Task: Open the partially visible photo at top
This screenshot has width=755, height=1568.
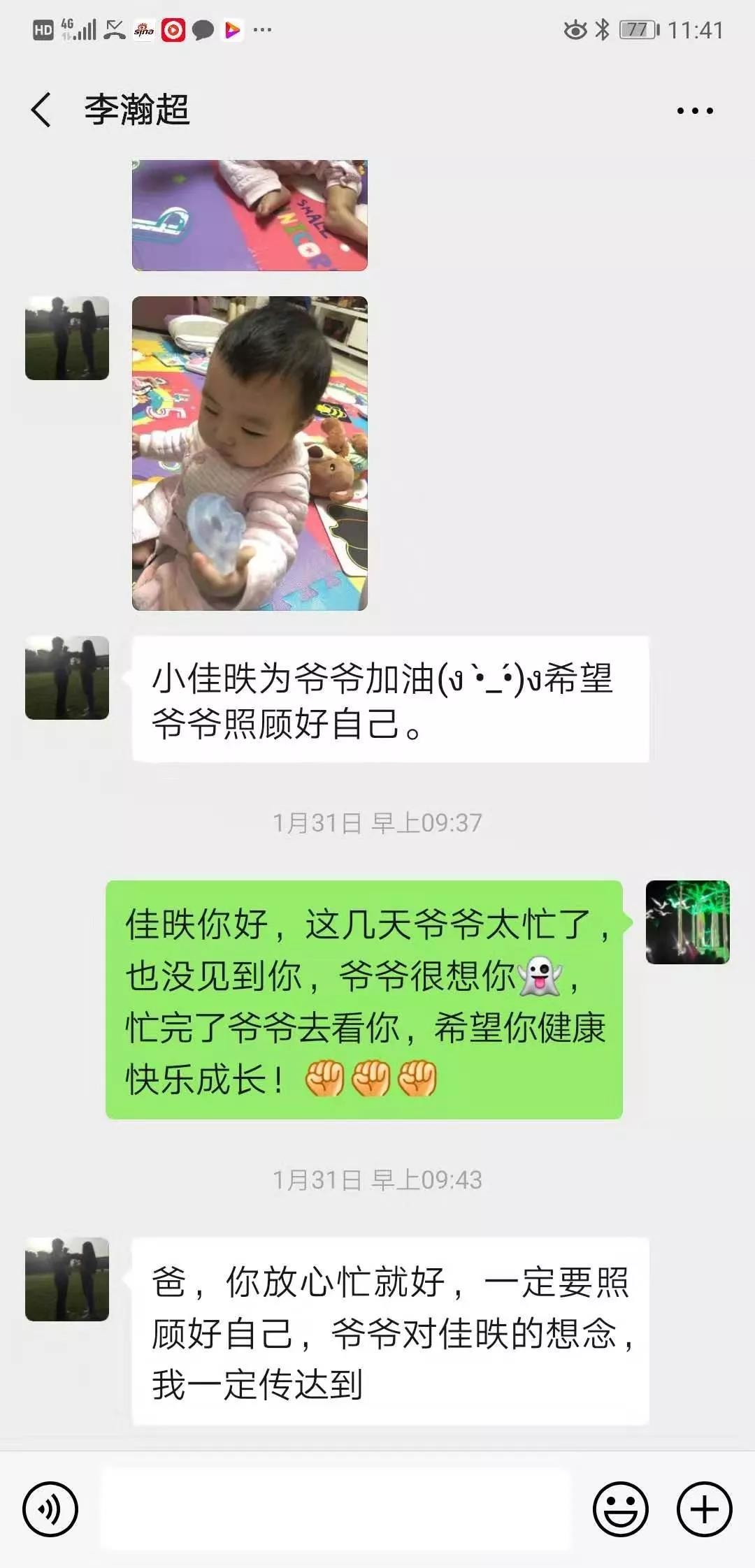Action: (x=250, y=215)
